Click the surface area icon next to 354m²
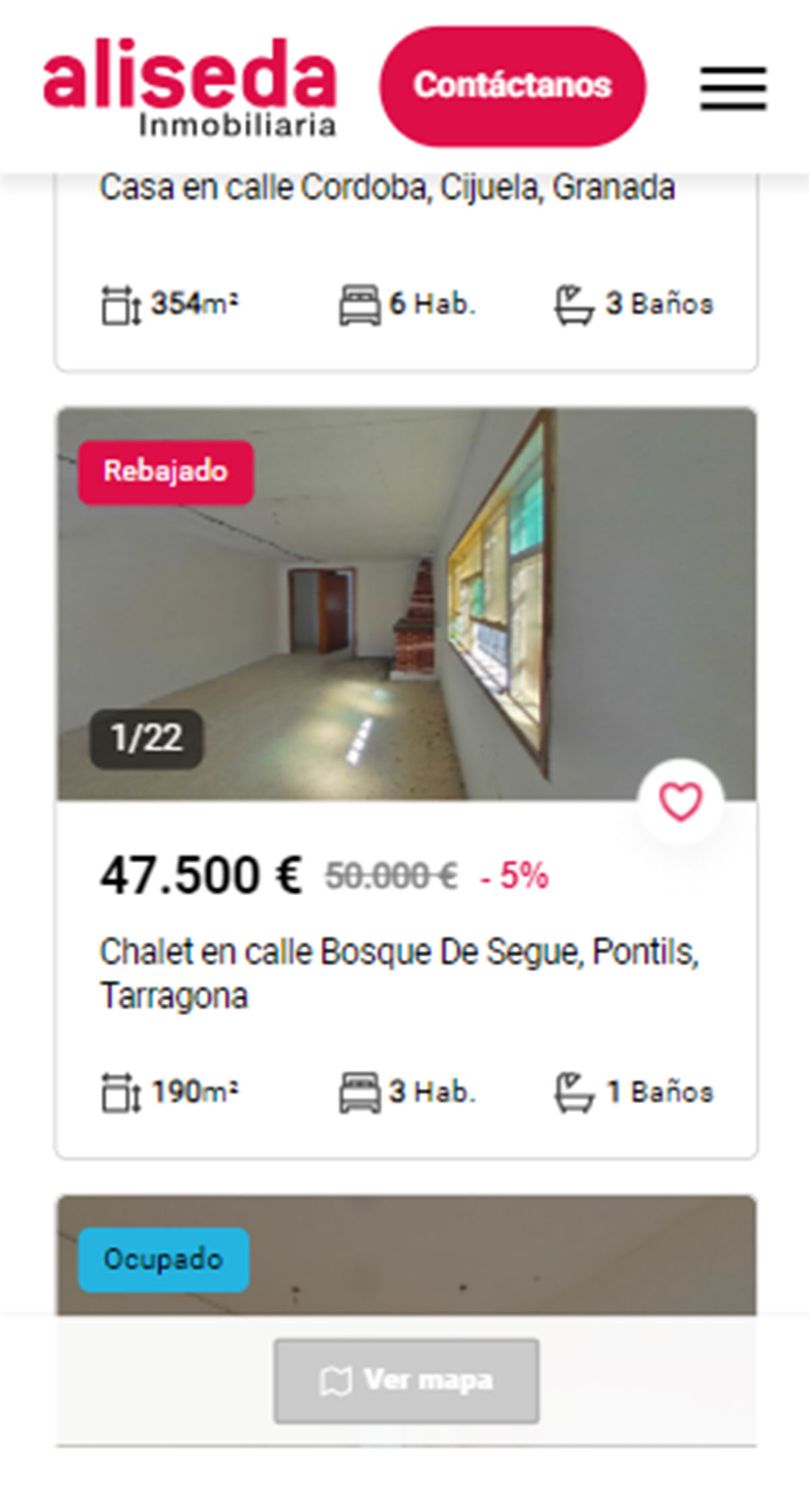Image resolution: width=809 pixels, height=1512 pixels. 121,304
